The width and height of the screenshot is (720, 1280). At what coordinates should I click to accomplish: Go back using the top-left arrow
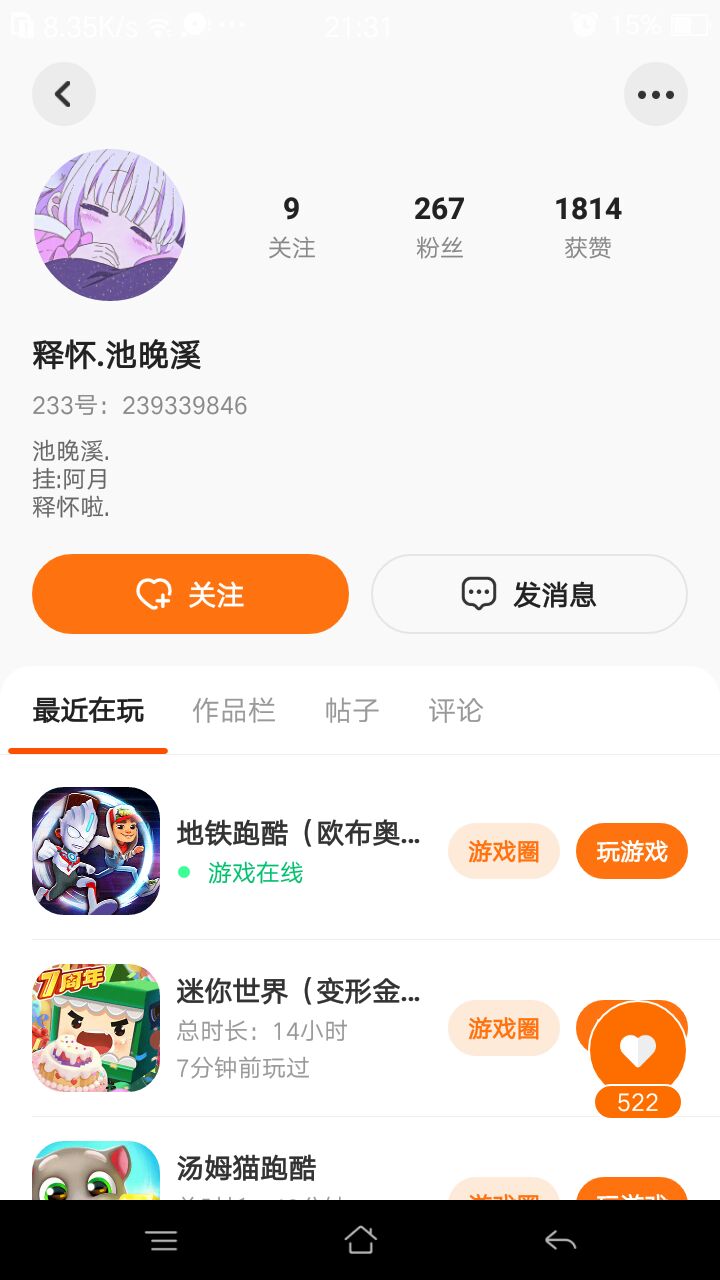coord(64,94)
